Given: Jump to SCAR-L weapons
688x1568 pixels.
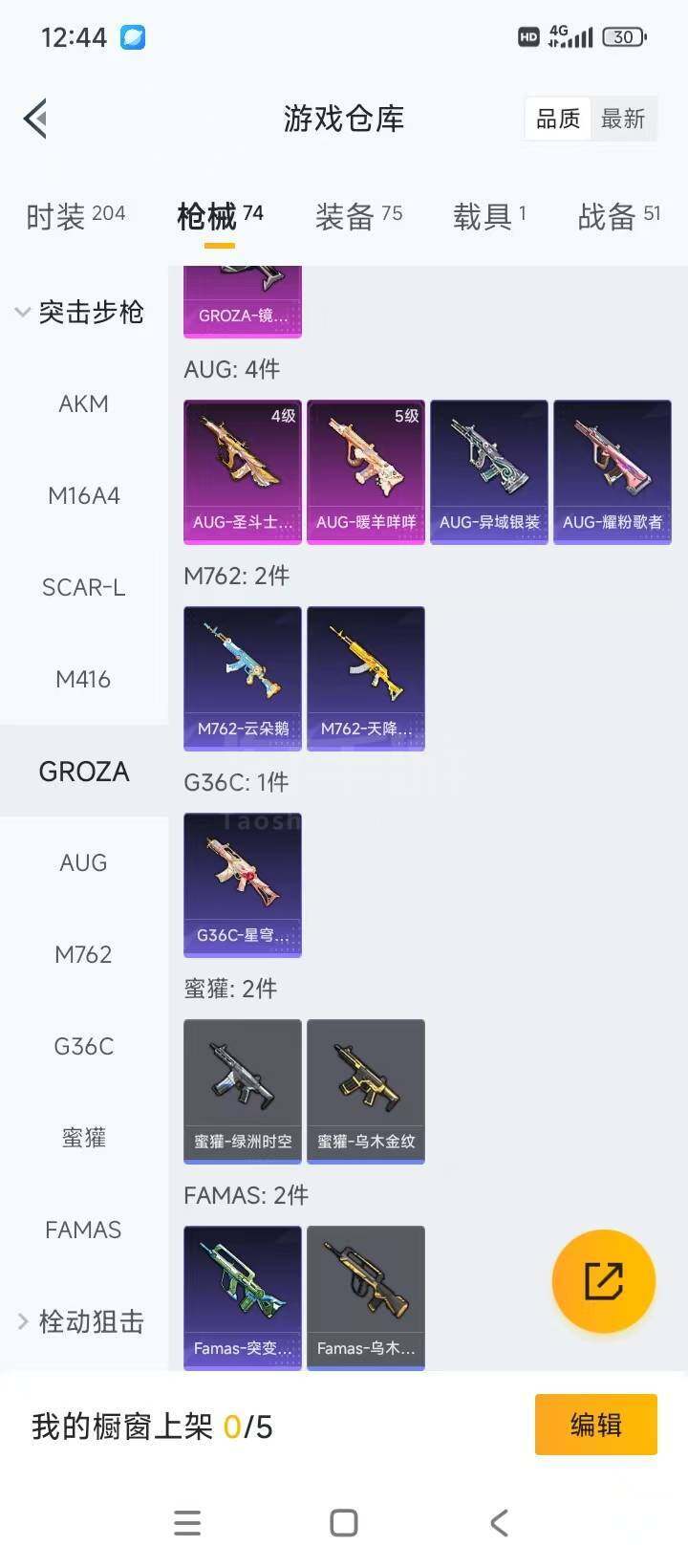Looking at the screenshot, I should 84,587.
